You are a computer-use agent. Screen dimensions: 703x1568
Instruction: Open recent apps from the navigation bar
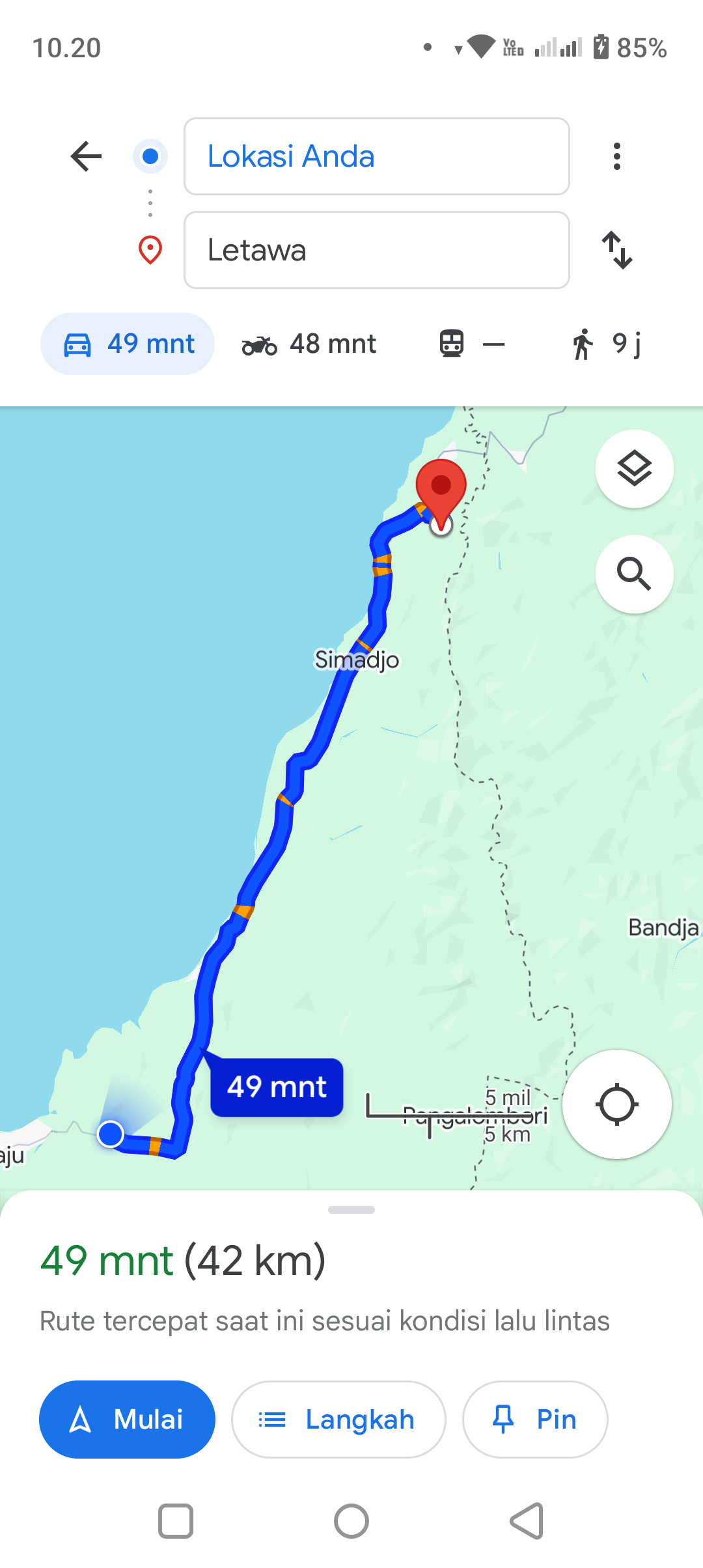click(x=176, y=1521)
